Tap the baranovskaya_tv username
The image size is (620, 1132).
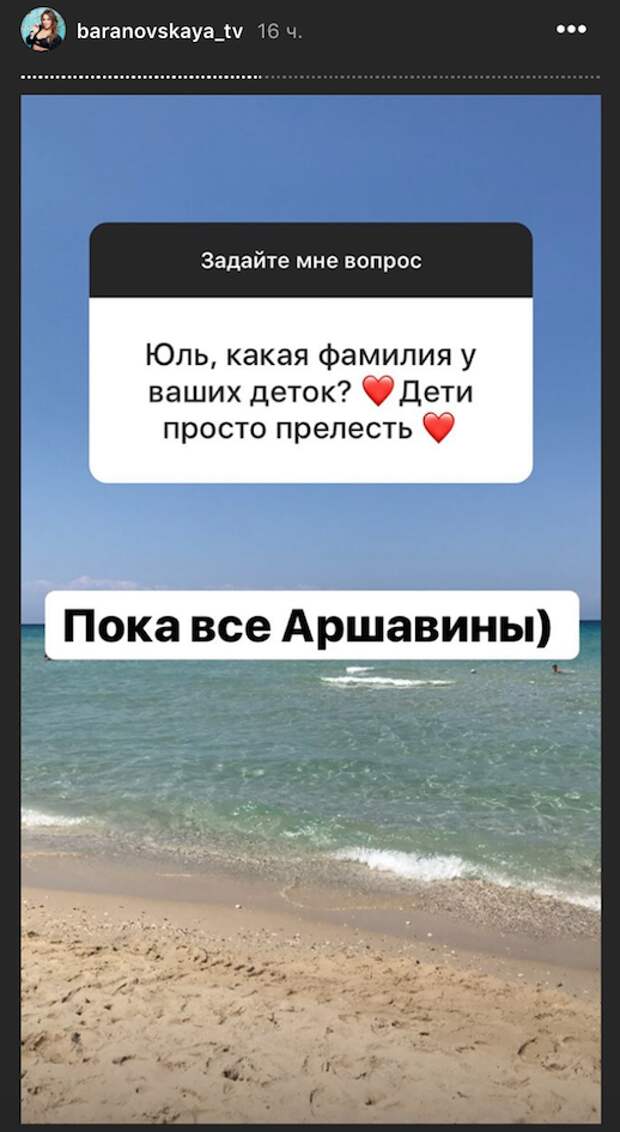[160, 32]
